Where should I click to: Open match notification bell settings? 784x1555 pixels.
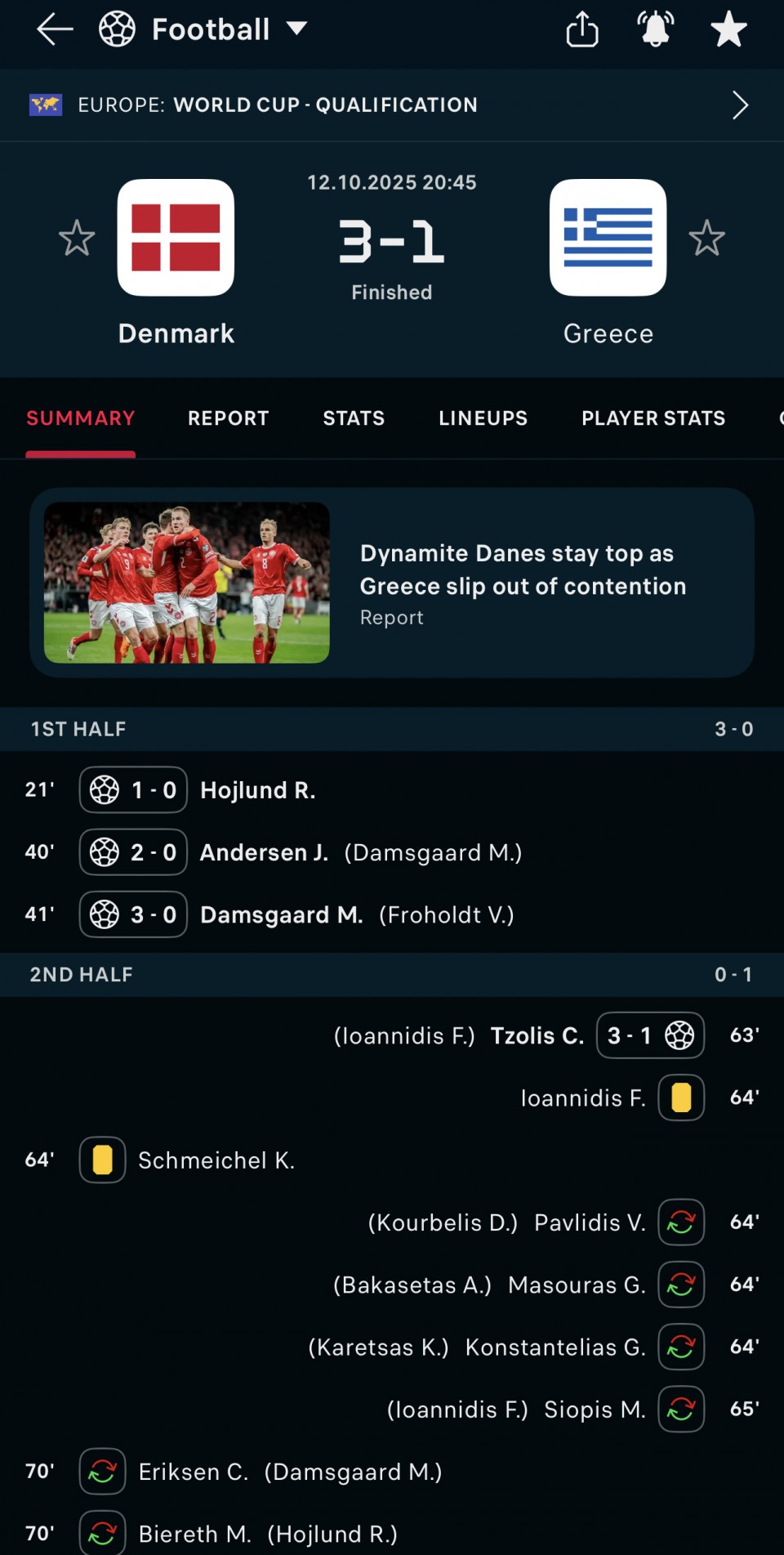655,29
